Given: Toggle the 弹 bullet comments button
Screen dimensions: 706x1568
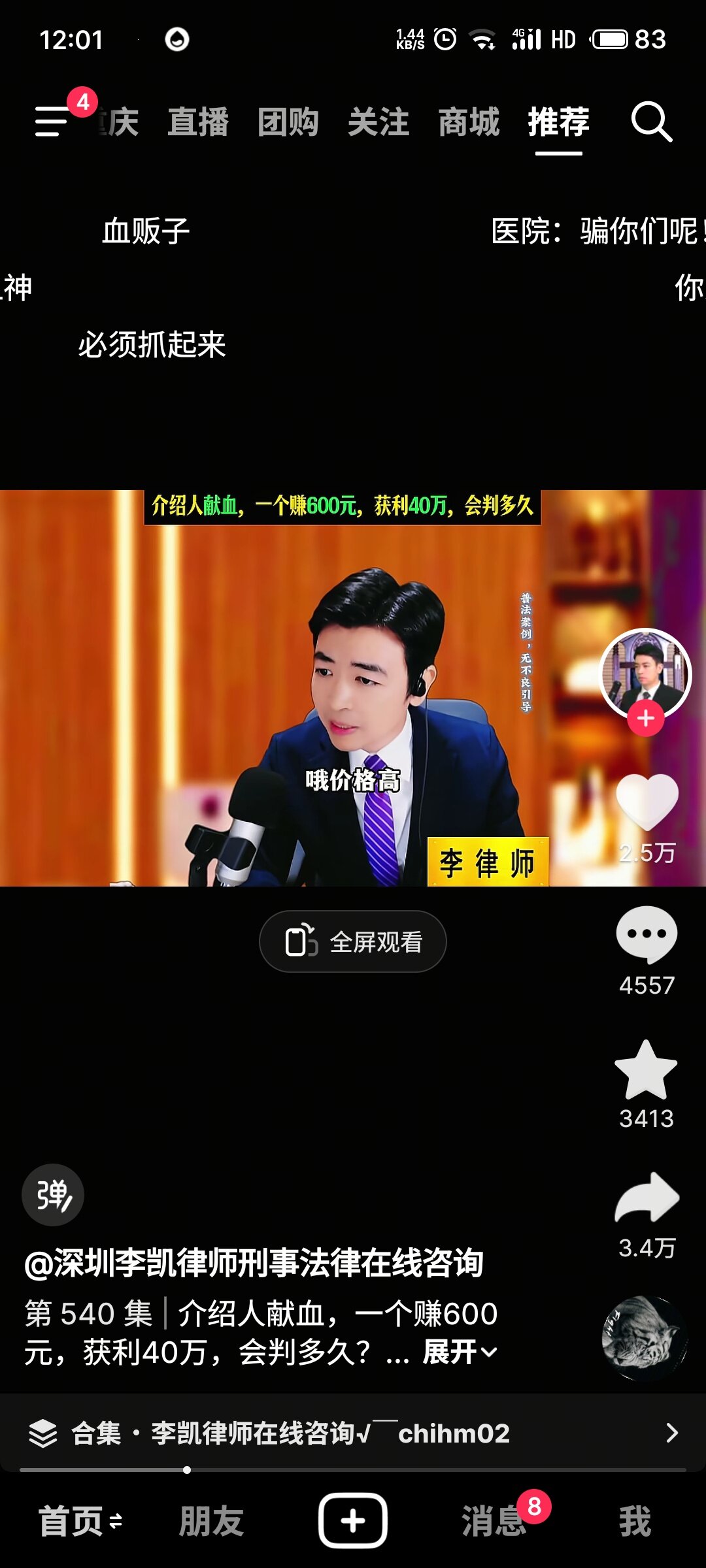Looking at the screenshot, I should click(53, 1195).
